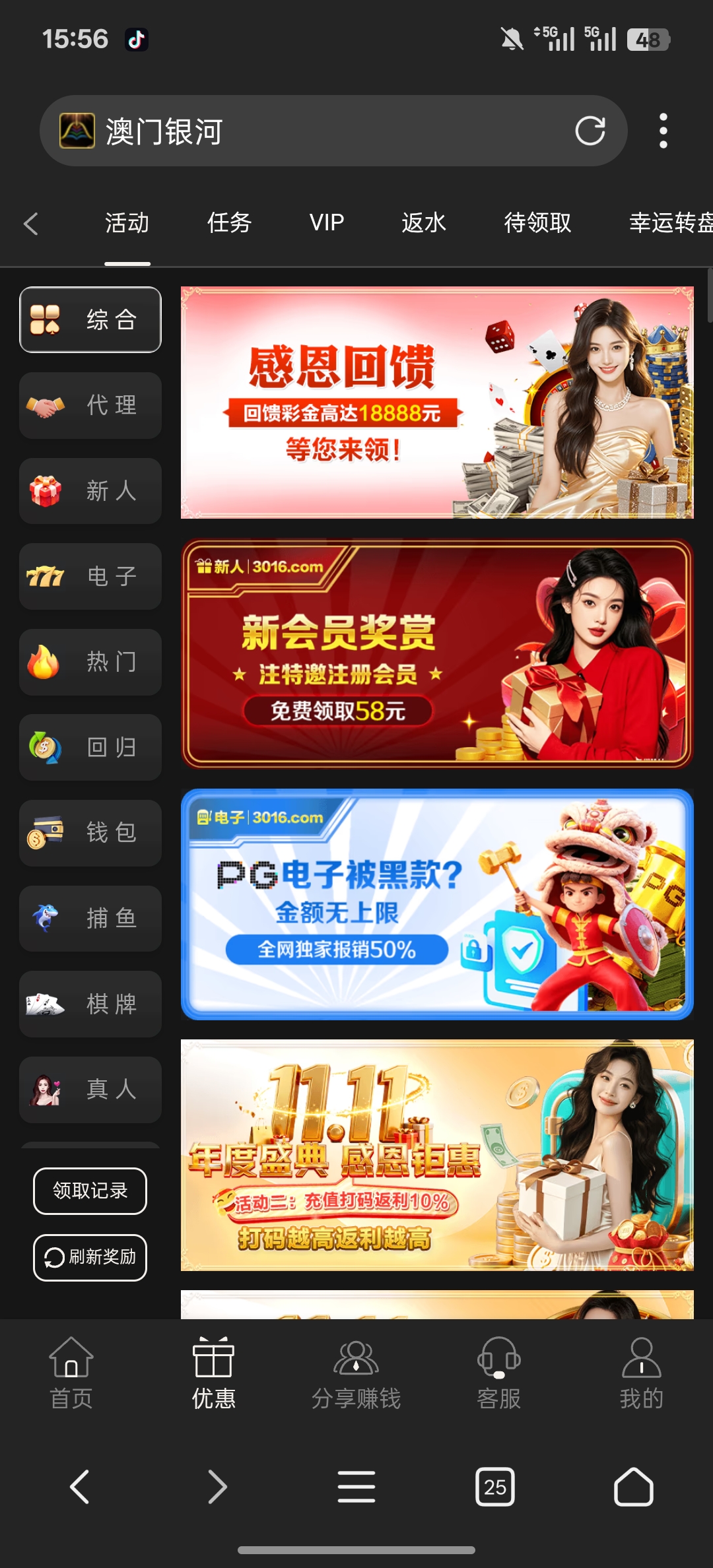Reload the page with the refresh icon
This screenshot has width=713, height=1568.
(590, 131)
